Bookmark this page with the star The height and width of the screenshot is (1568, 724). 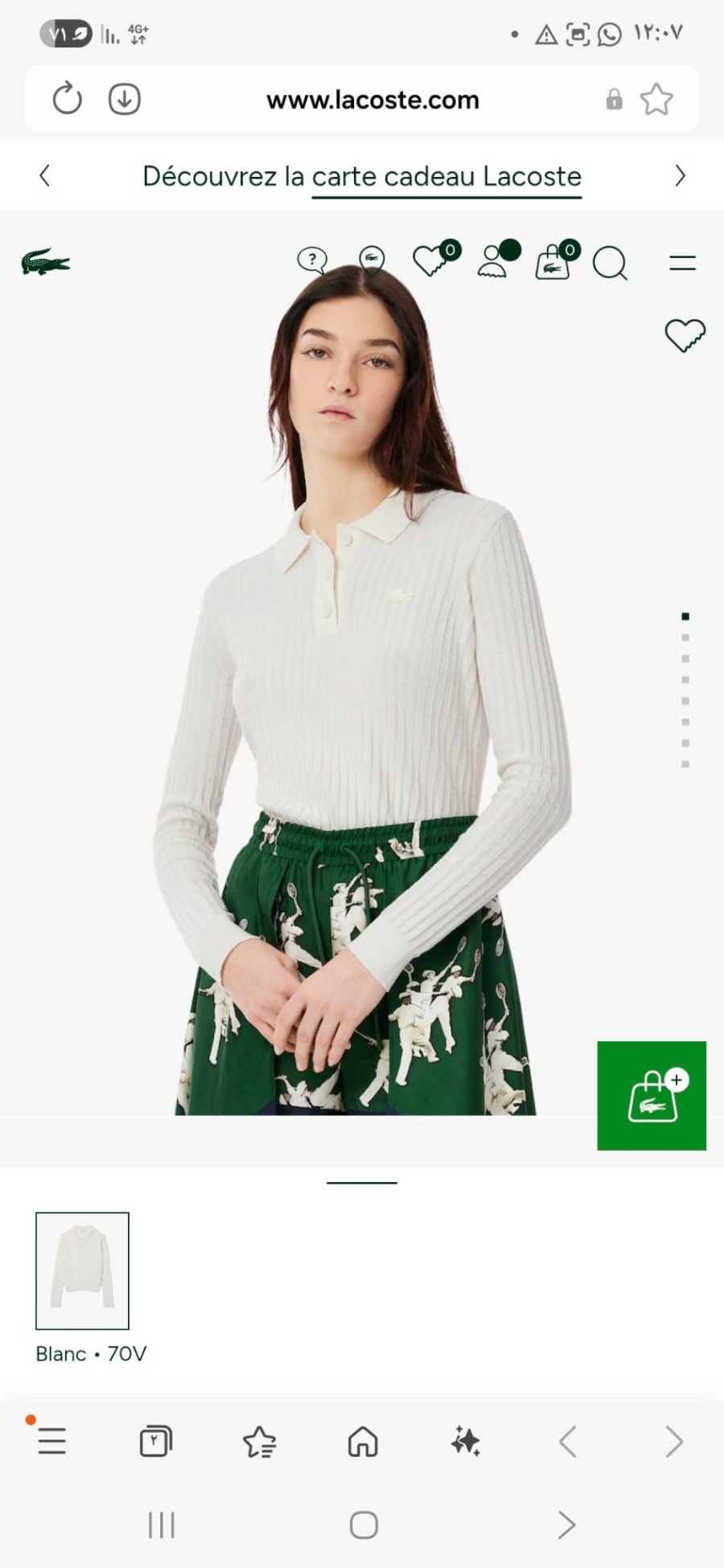pos(656,100)
